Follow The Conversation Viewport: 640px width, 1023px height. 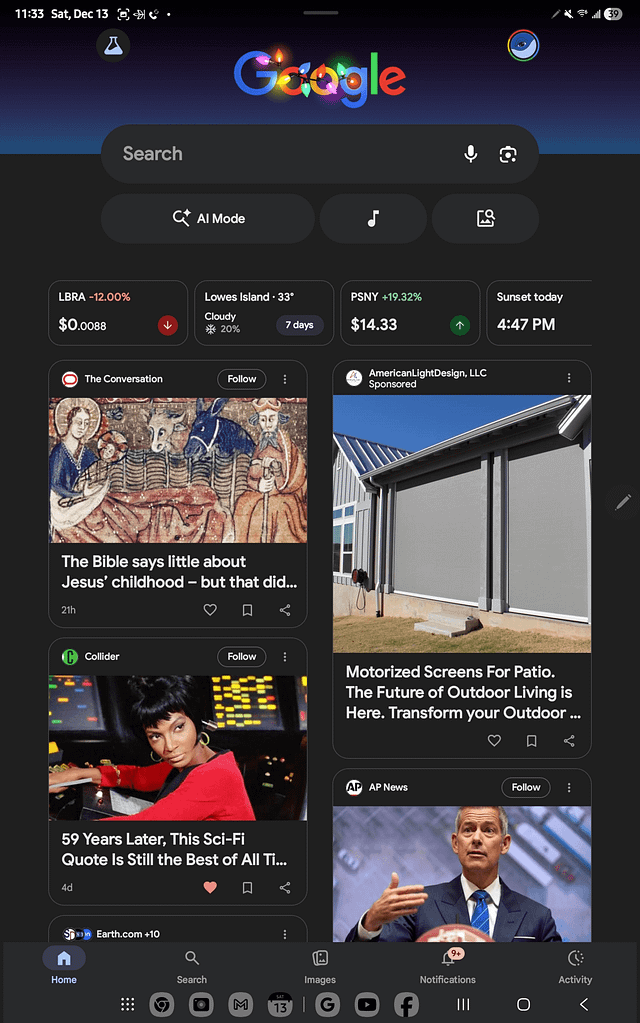click(242, 379)
